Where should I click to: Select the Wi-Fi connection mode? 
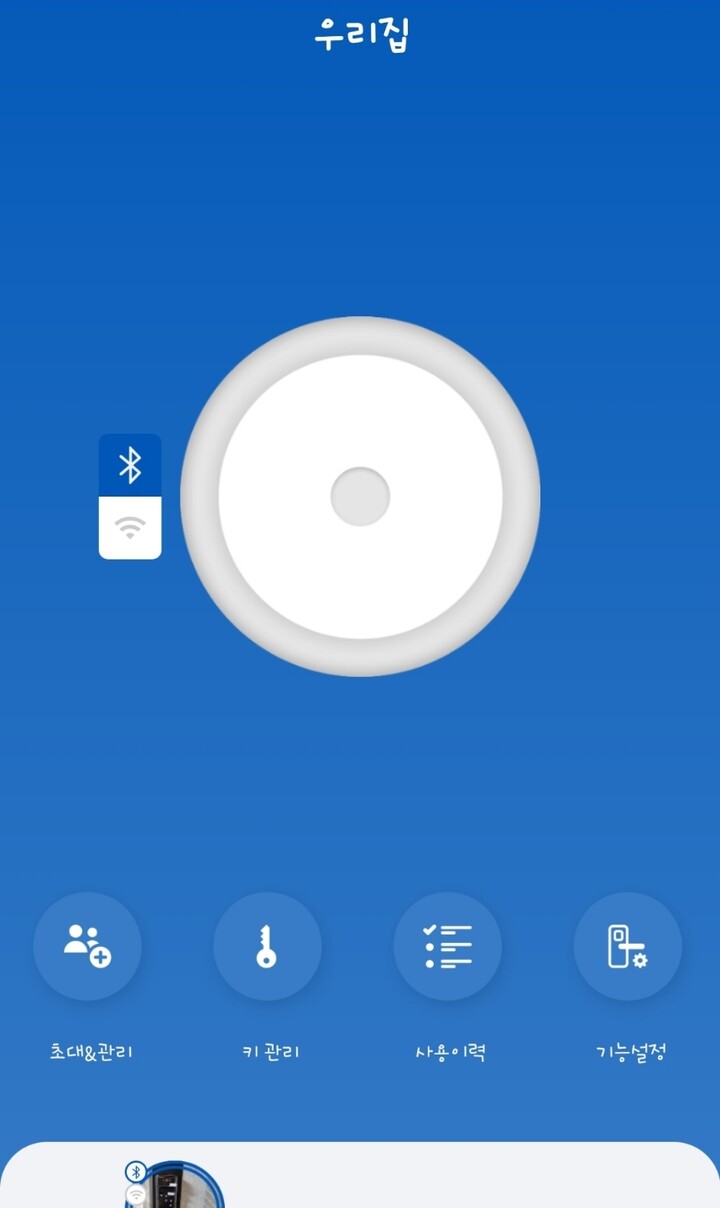tap(130, 527)
